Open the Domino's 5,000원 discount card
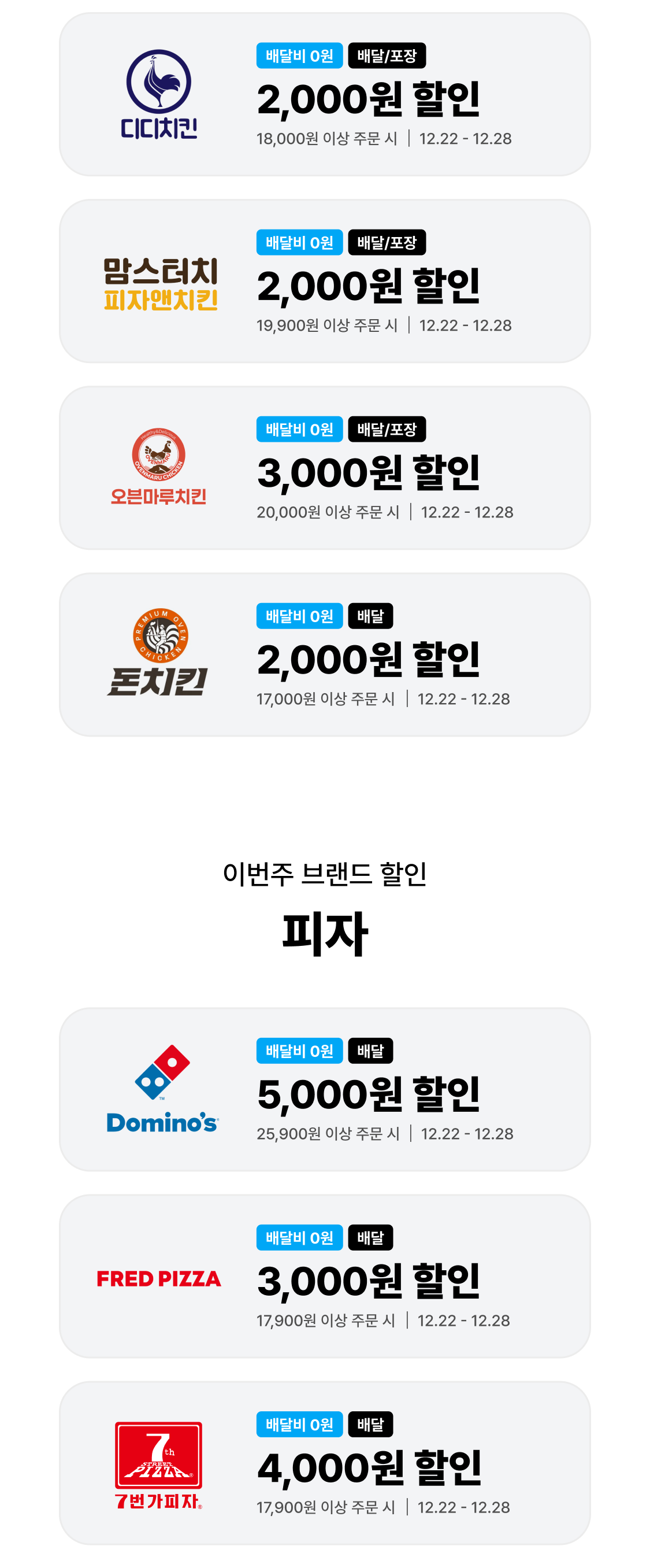 [325, 1090]
